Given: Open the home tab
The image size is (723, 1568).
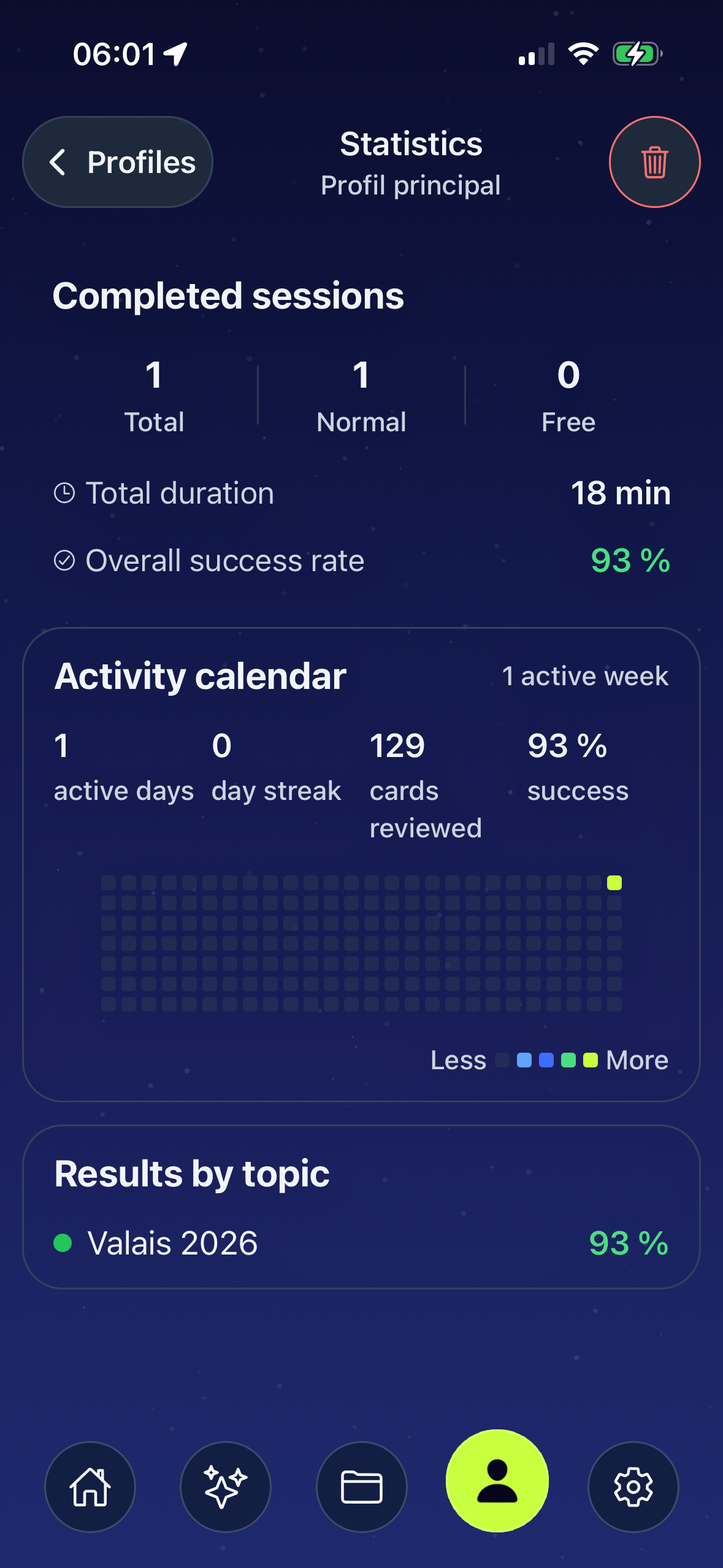Looking at the screenshot, I should point(90,1486).
